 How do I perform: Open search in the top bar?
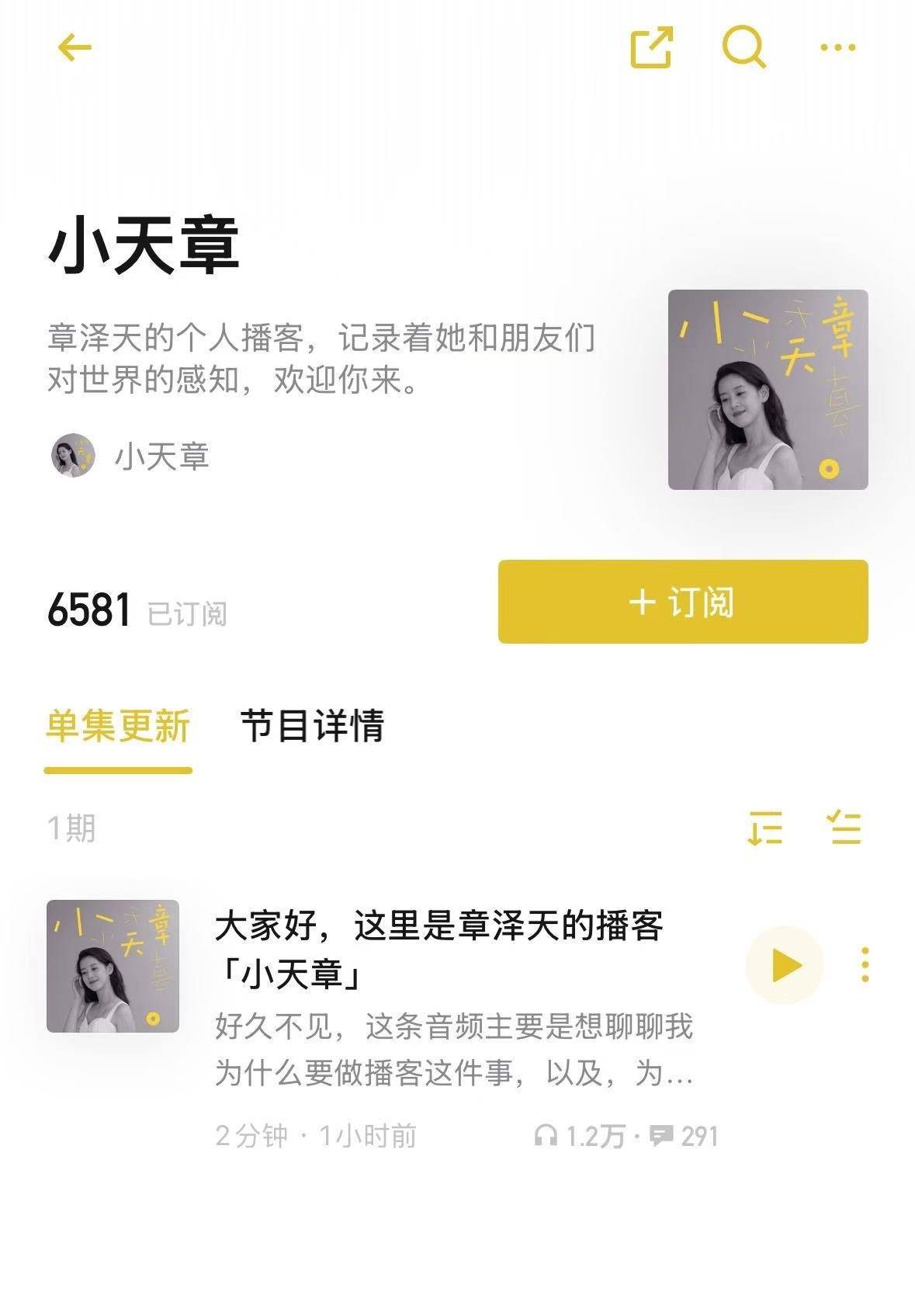[744, 48]
